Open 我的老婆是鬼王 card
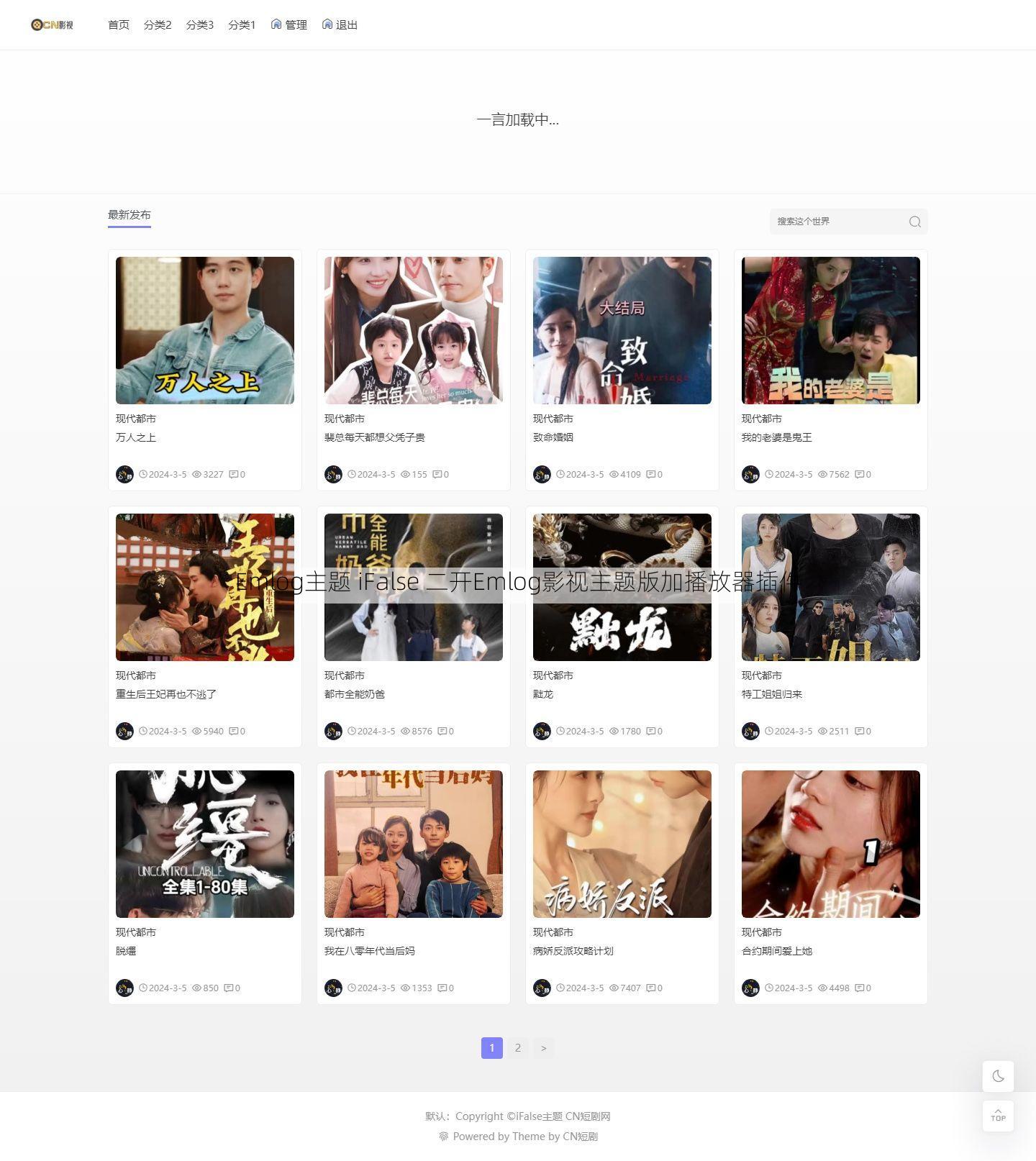This screenshot has width=1036, height=1161. (831, 331)
